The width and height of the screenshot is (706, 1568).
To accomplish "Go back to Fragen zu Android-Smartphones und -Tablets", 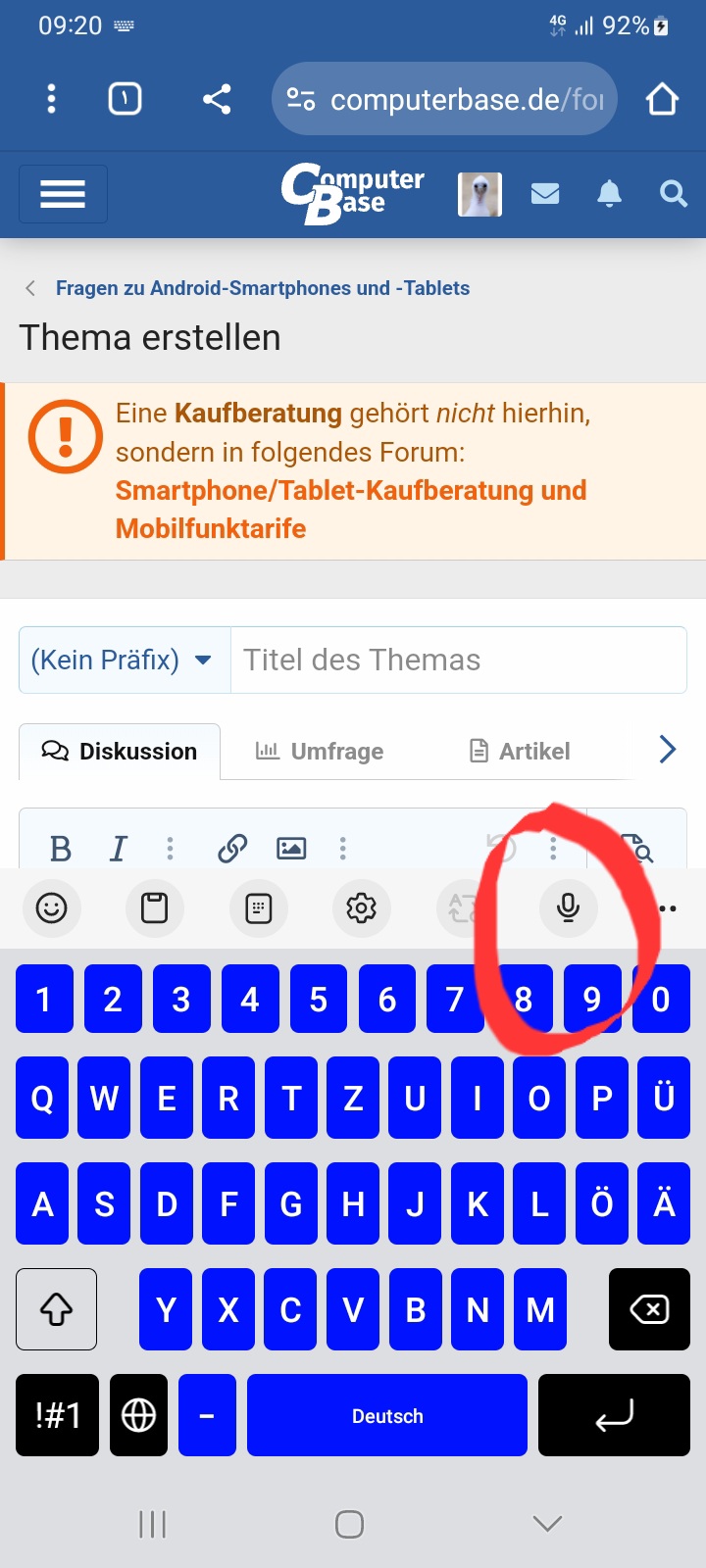I will 261,288.
